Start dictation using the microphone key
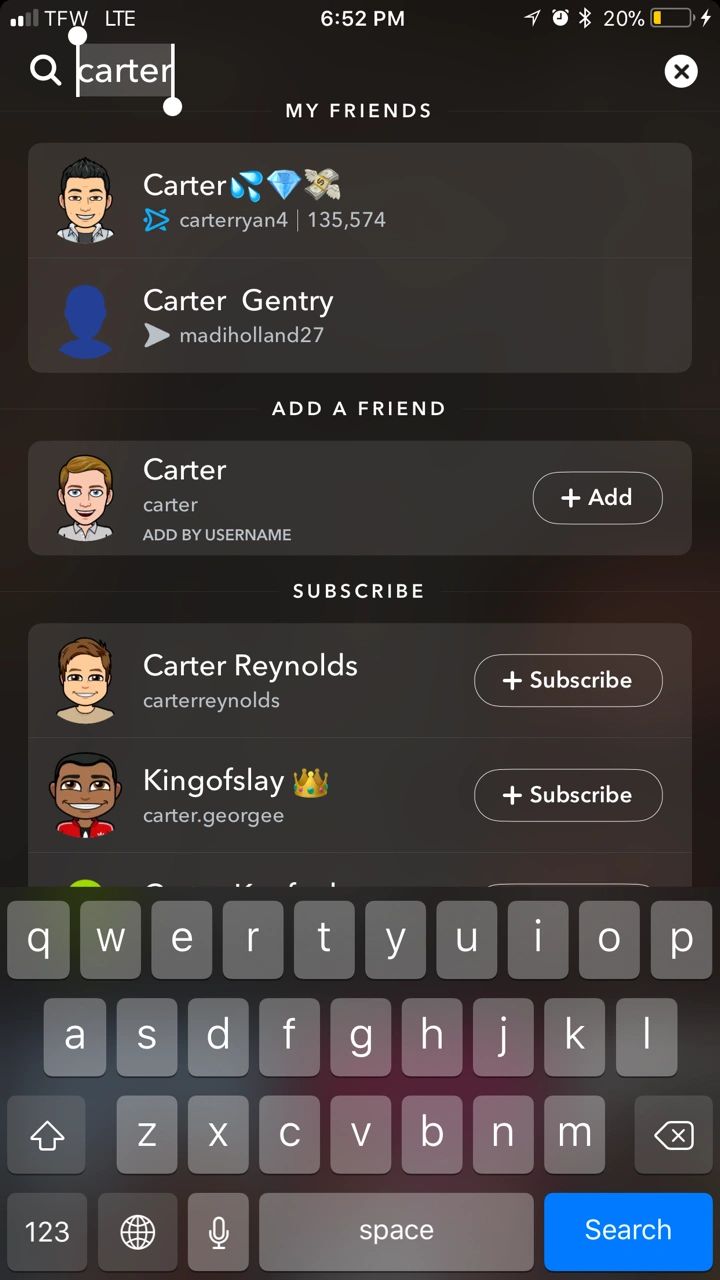 pyautogui.click(x=218, y=1231)
